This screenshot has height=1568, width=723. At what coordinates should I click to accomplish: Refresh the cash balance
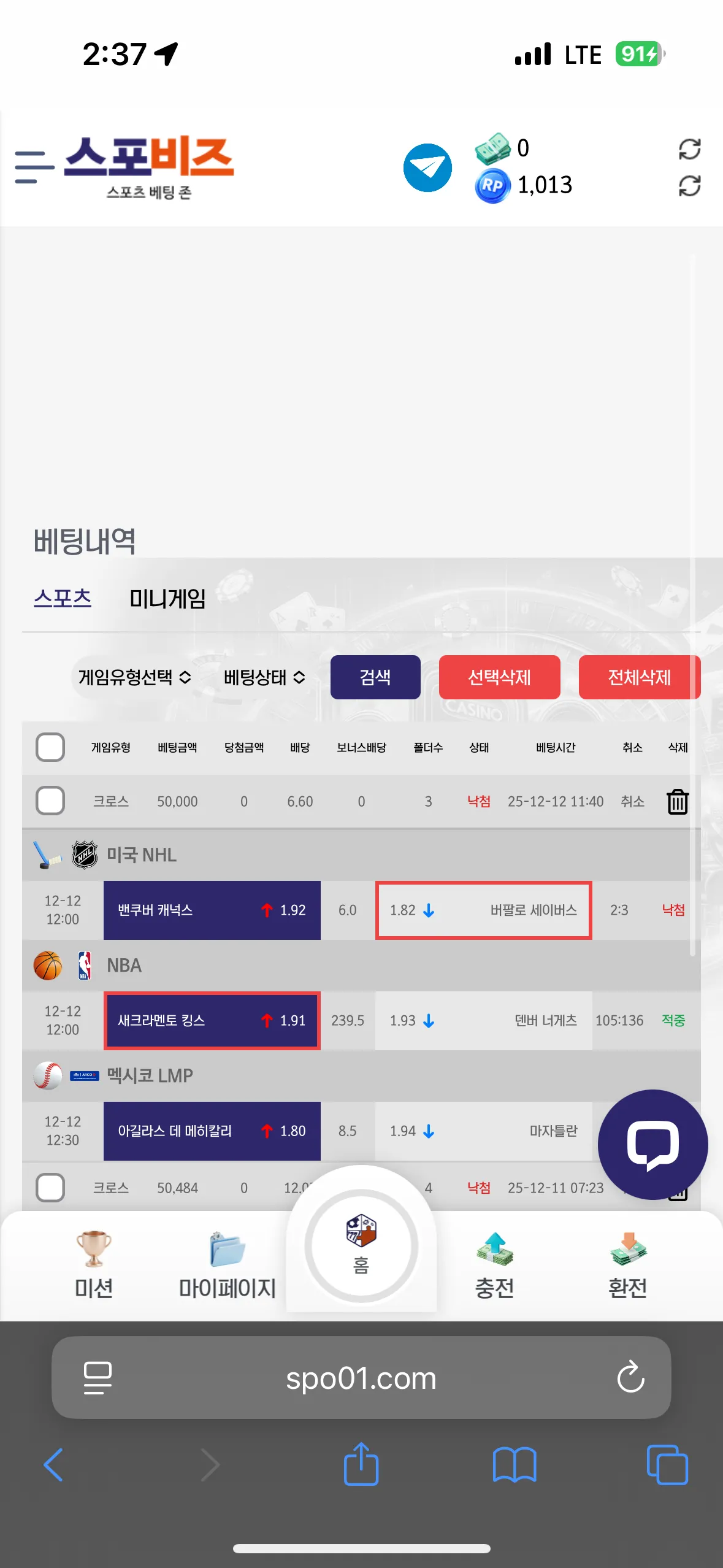[689, 148]
